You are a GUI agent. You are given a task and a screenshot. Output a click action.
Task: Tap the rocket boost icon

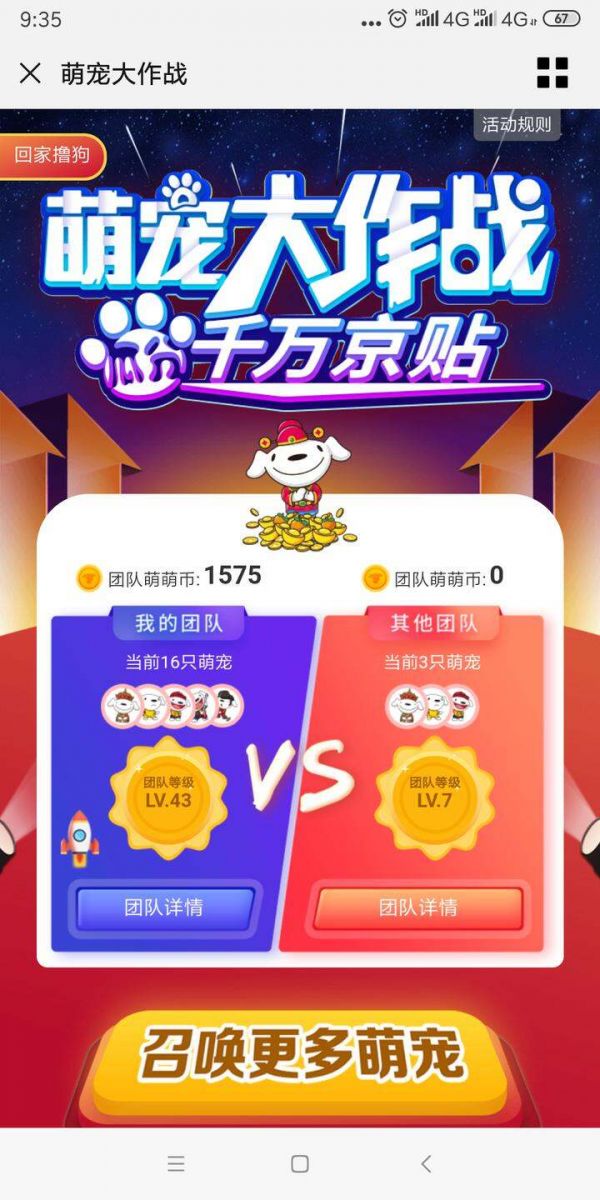click(x=79, y=836)
